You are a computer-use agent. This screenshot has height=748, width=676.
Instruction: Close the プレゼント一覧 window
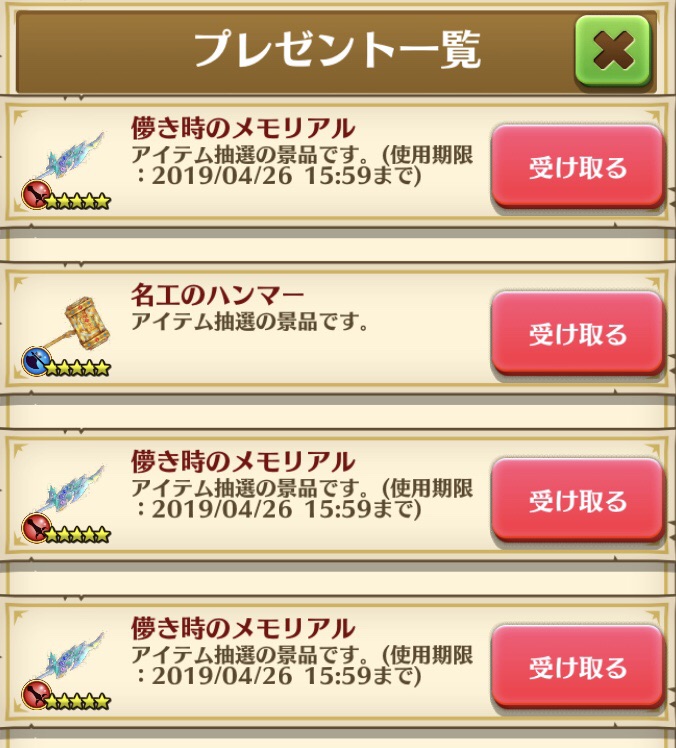[612, 48]
